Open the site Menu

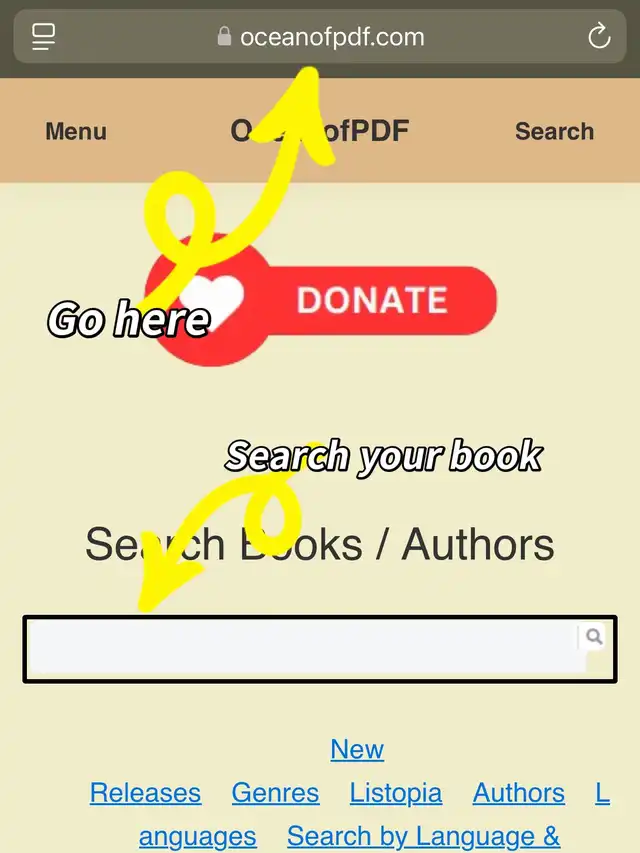(x=76, y=131)
